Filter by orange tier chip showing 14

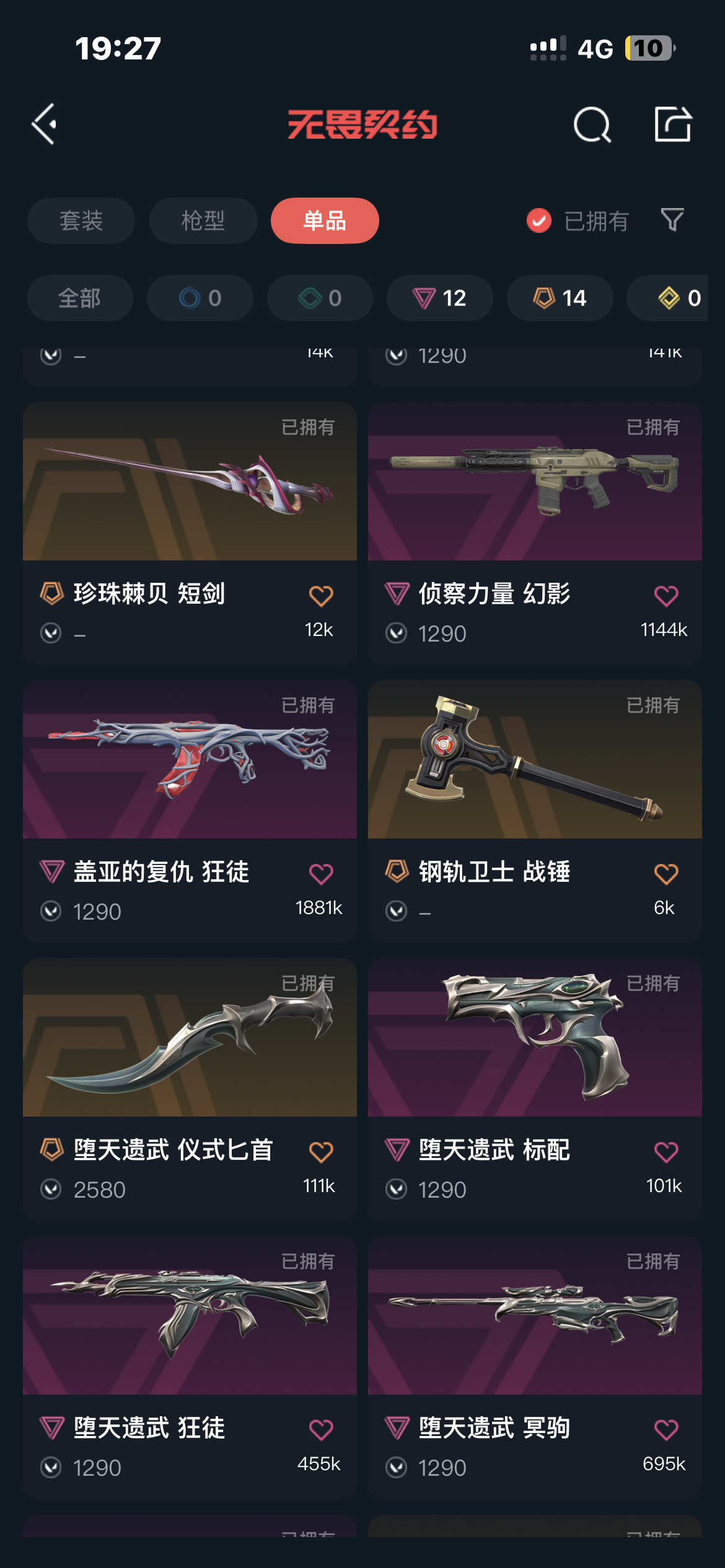pyautogui.click(x=560, y=298)
